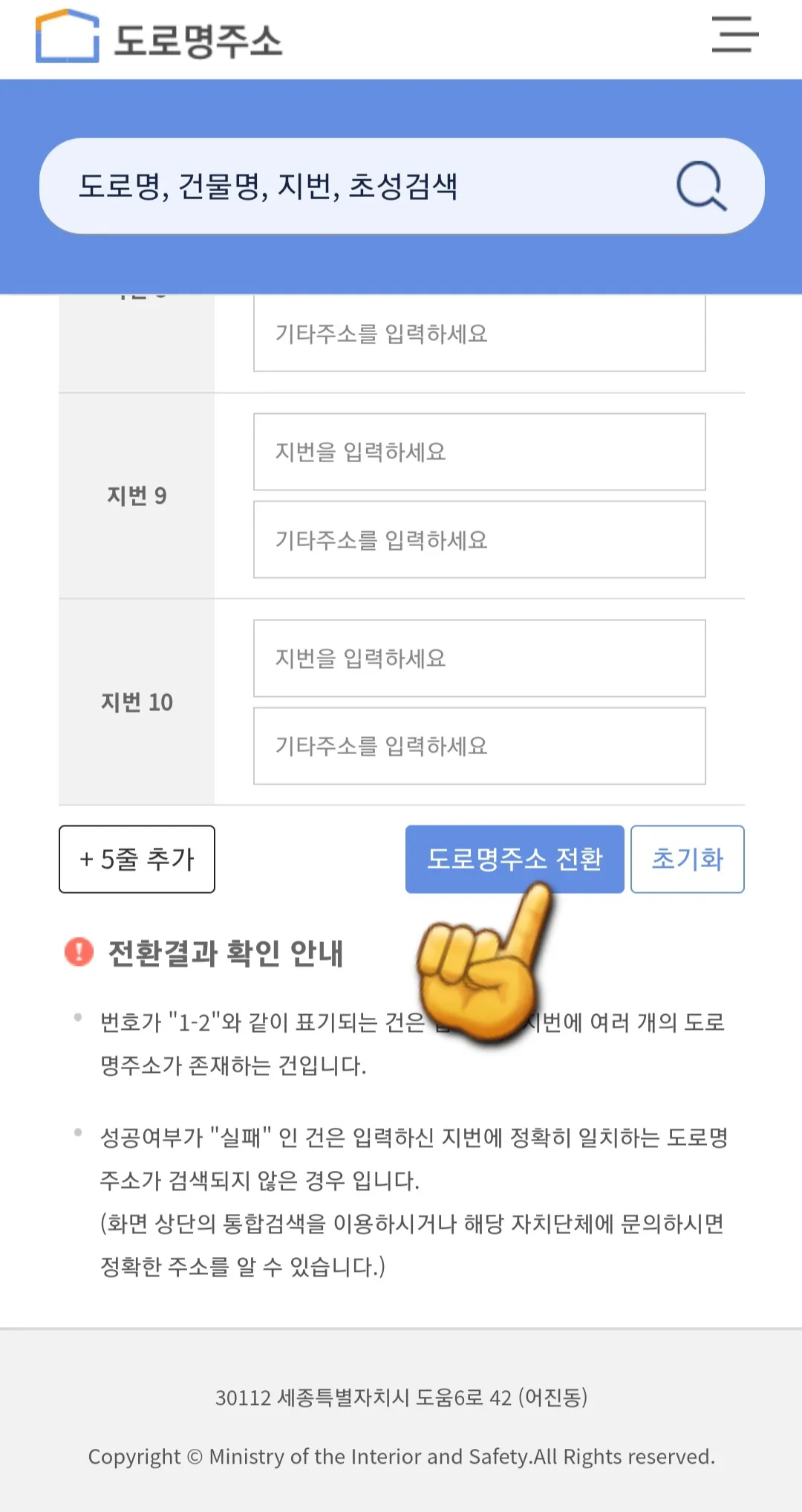Click the 초기화 reset button
The width and height of the screenshot is (802, 1512).
tap(687, 859)
